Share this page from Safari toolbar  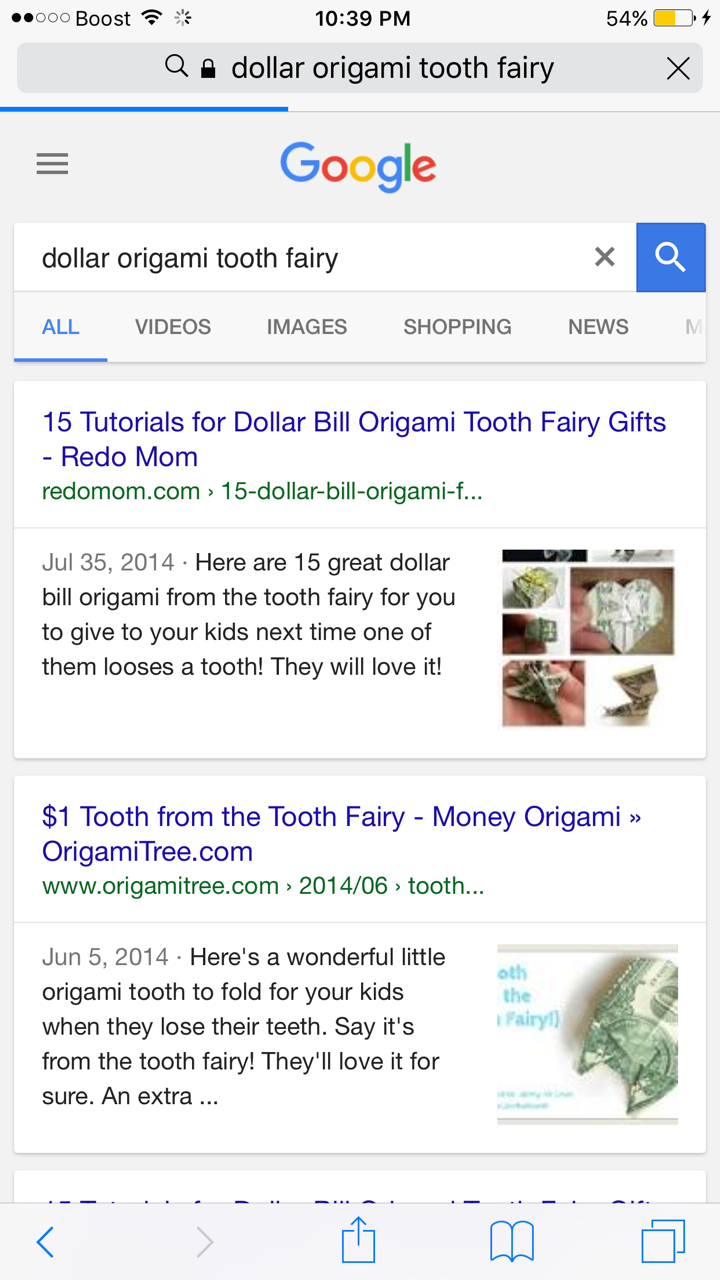358,1242
